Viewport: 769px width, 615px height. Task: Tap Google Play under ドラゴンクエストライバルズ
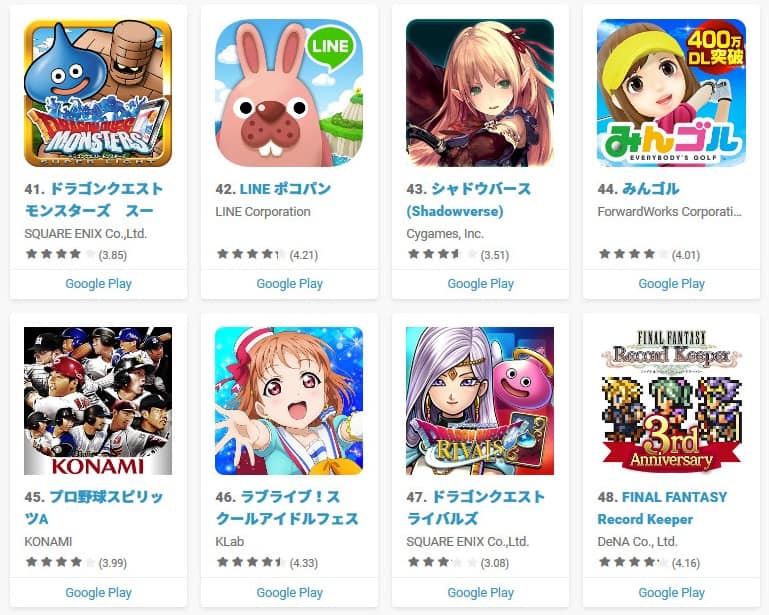point(480,592)
